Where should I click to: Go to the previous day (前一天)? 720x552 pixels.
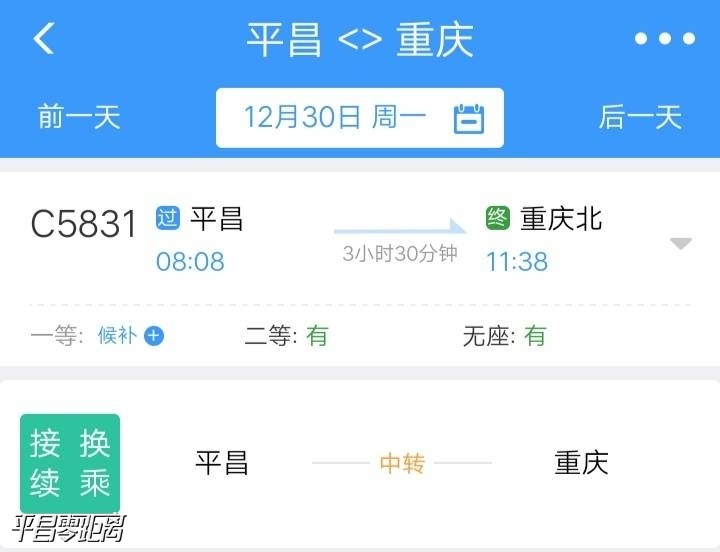(79, 117)
